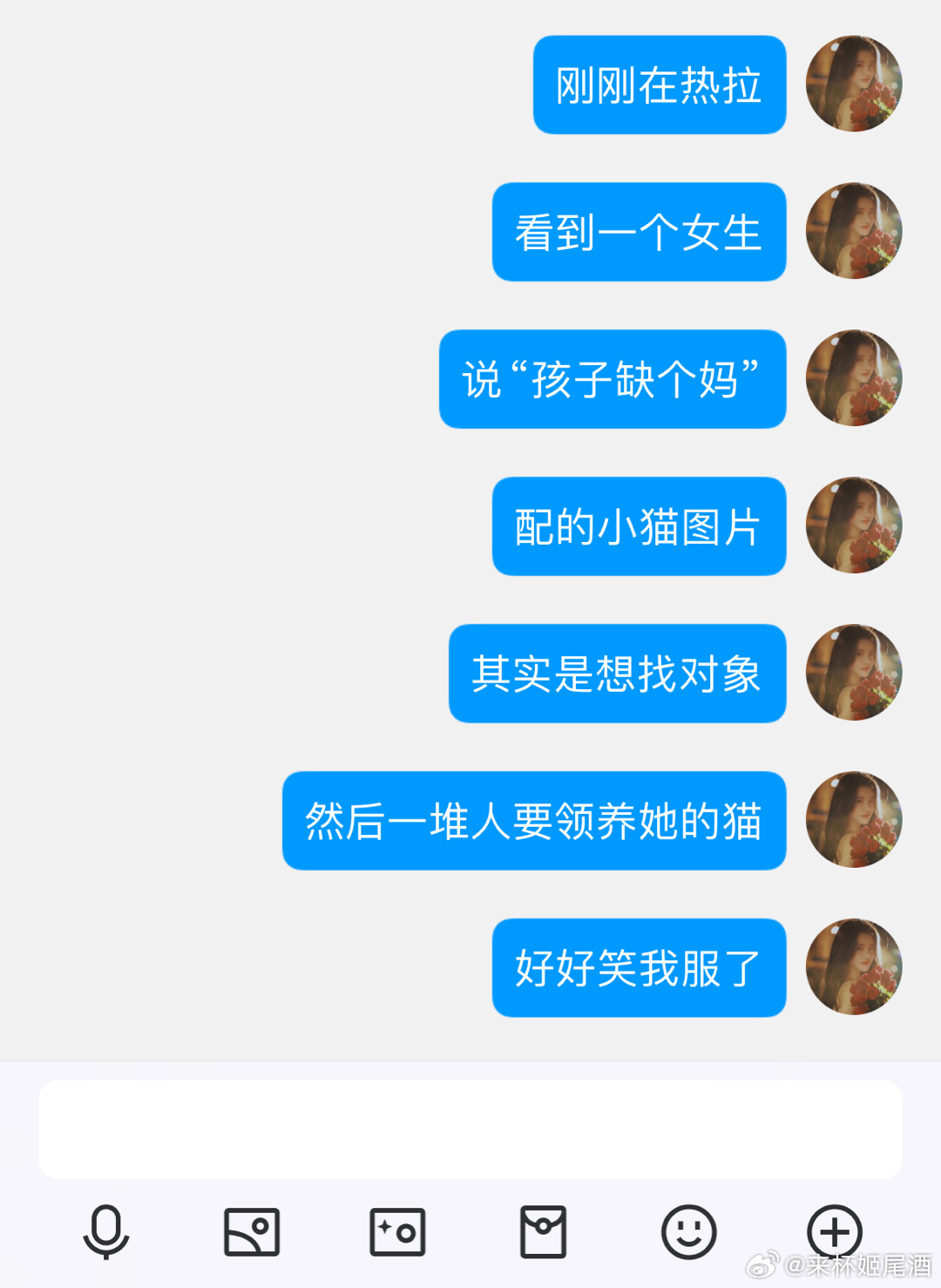Start a voice message with the microphone
This screenshot has height=1288, width=941.
(106, 1231)
